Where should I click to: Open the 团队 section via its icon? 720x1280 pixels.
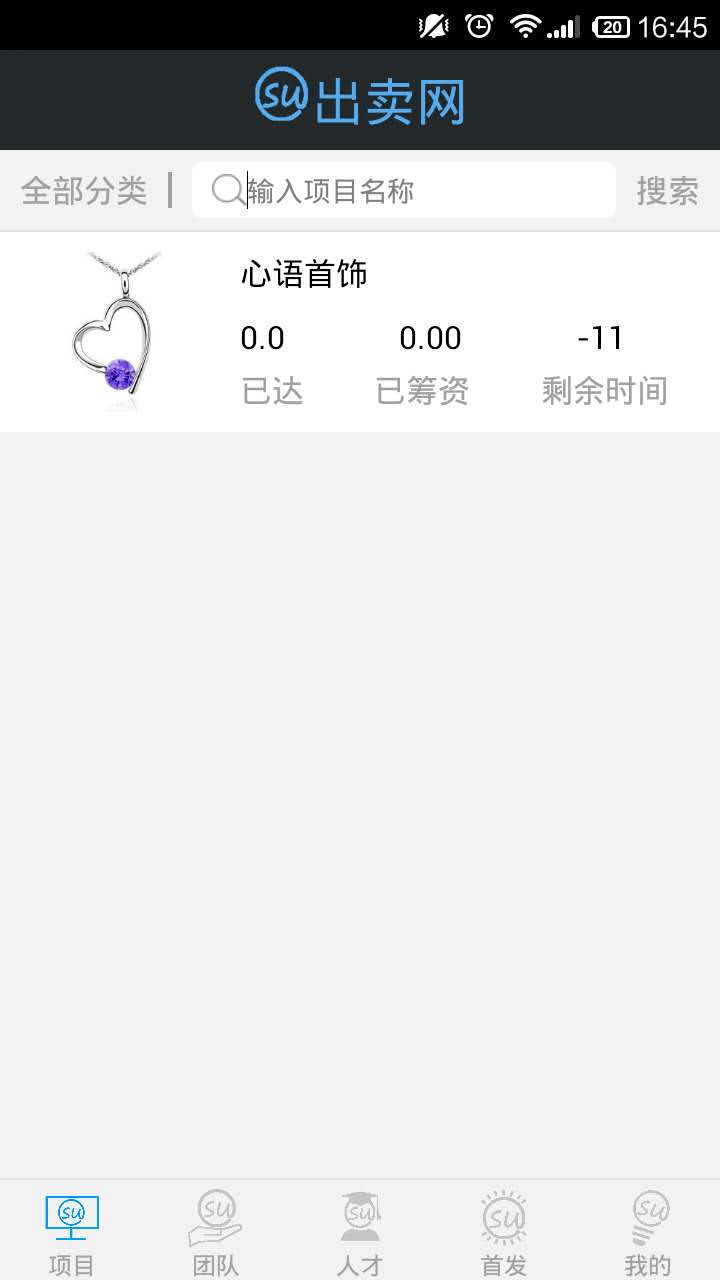[x=213, y=1216]
